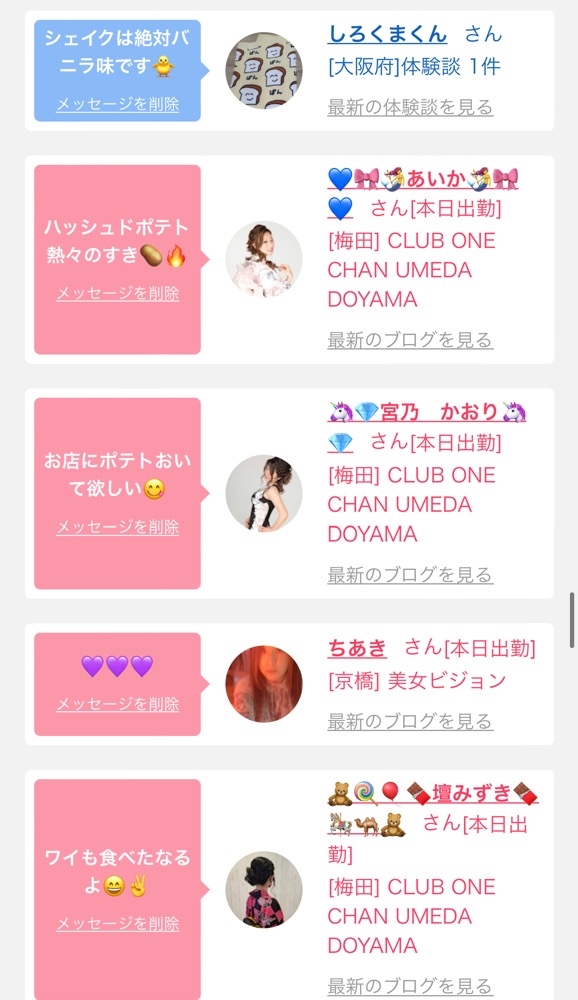Delete the ハッシュドポテト message
The height and width of the screenshot is (1000, 578).
pos(117,293)
